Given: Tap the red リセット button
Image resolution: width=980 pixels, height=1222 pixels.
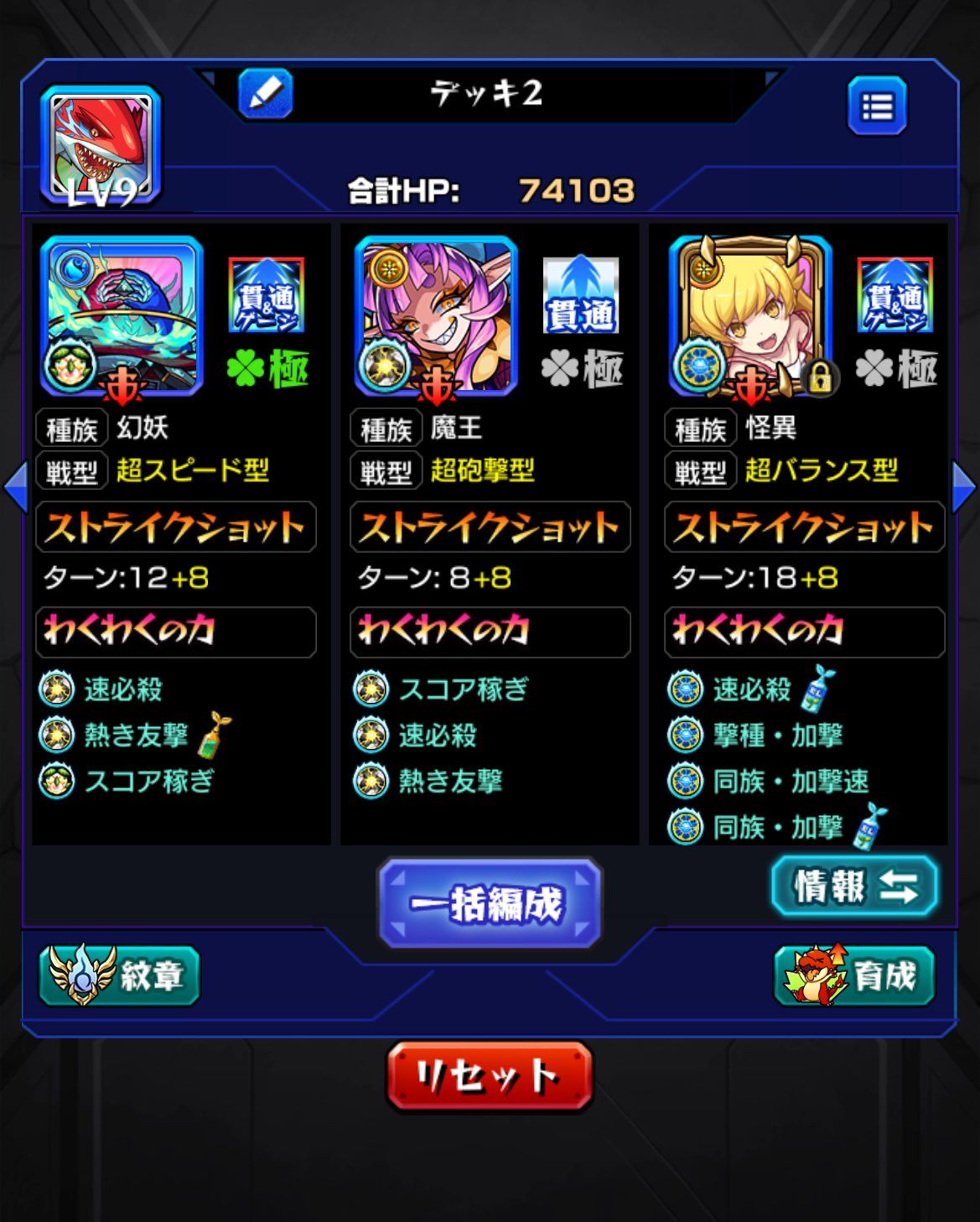Looking at the screenshot, I should coord(490,1075).
